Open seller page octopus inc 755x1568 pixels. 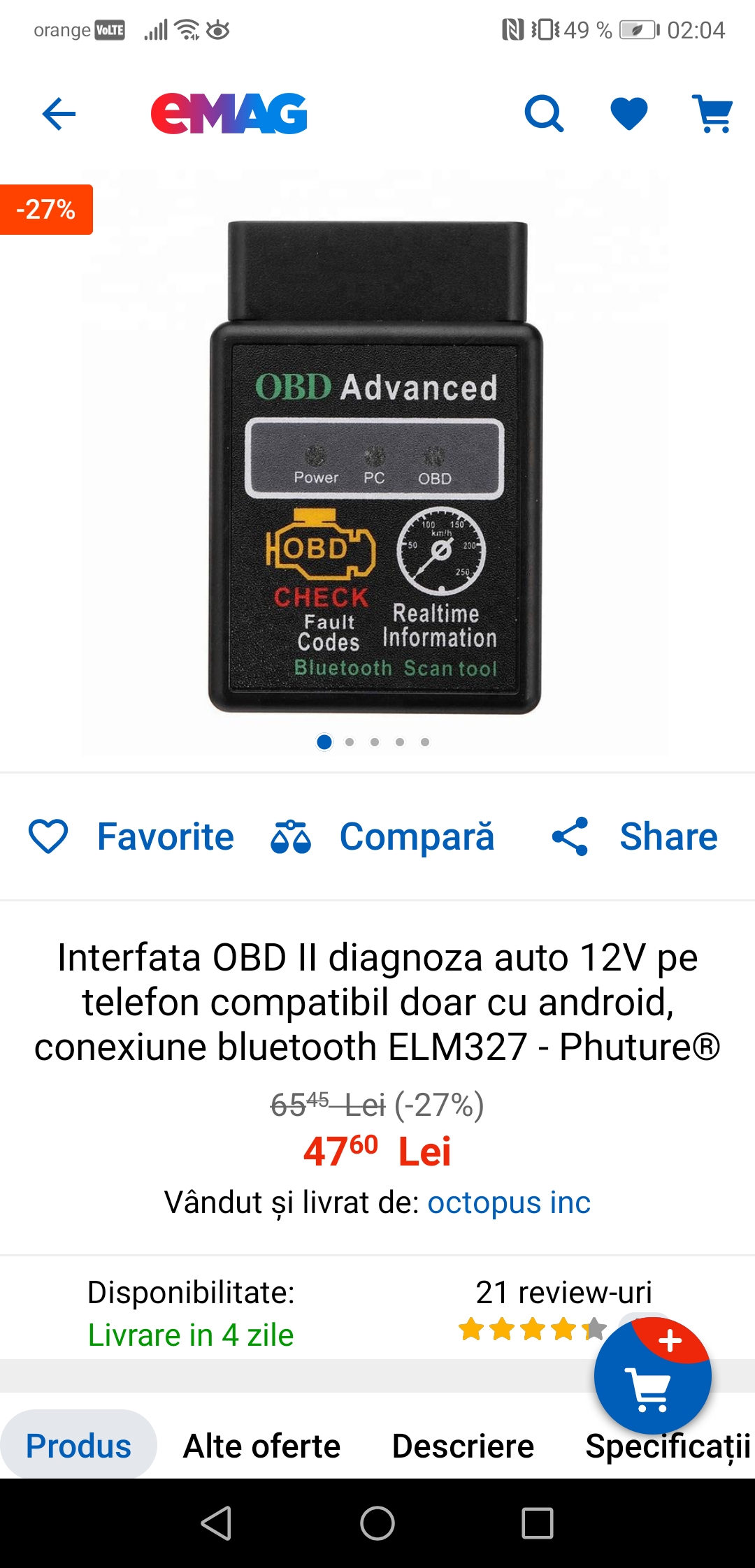[x=509, y=1203]
